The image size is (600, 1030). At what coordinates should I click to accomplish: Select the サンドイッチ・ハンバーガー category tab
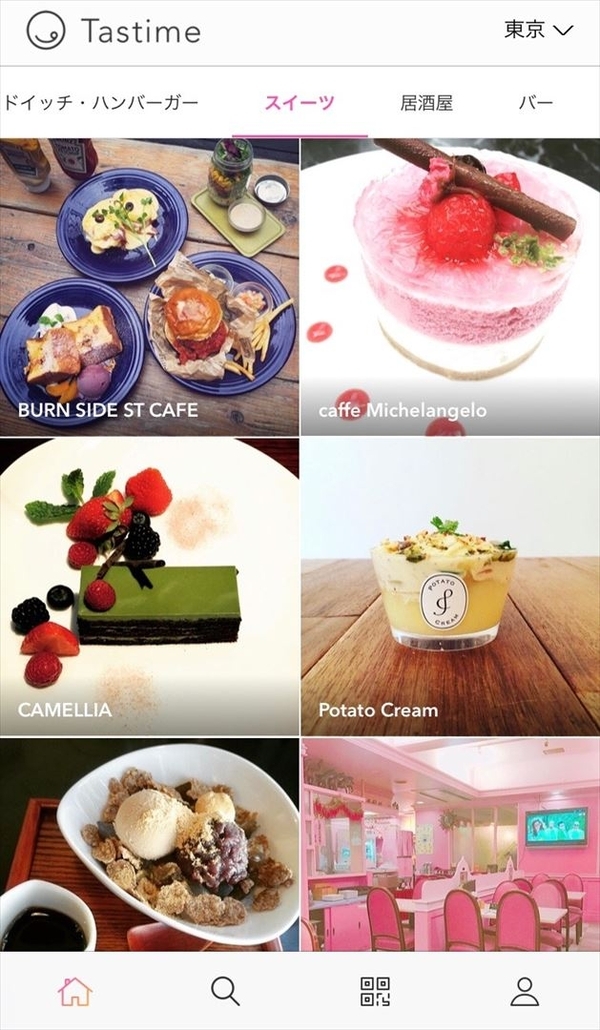[100, 102]
